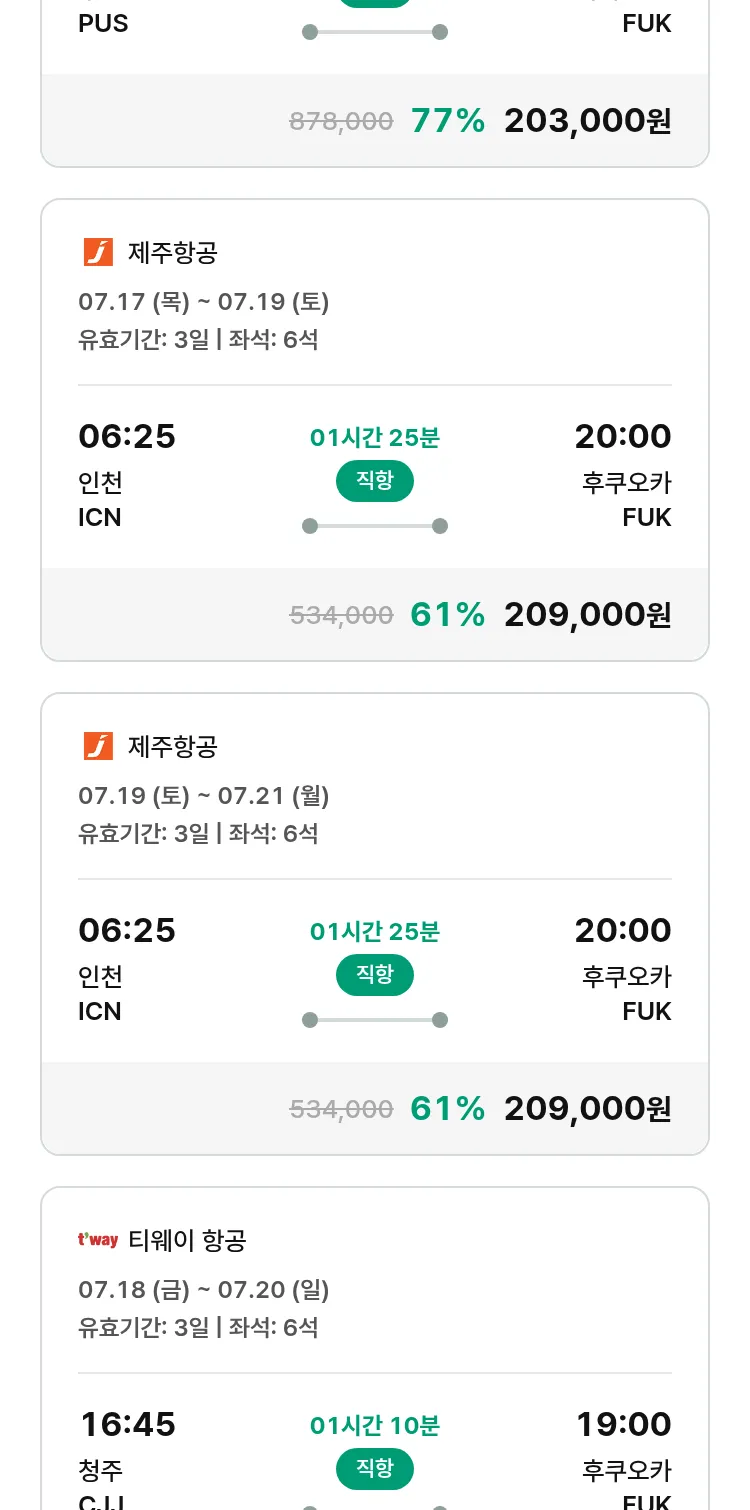View the T'way Cheongju to Fukuoka flight

tap(375, 1348)
